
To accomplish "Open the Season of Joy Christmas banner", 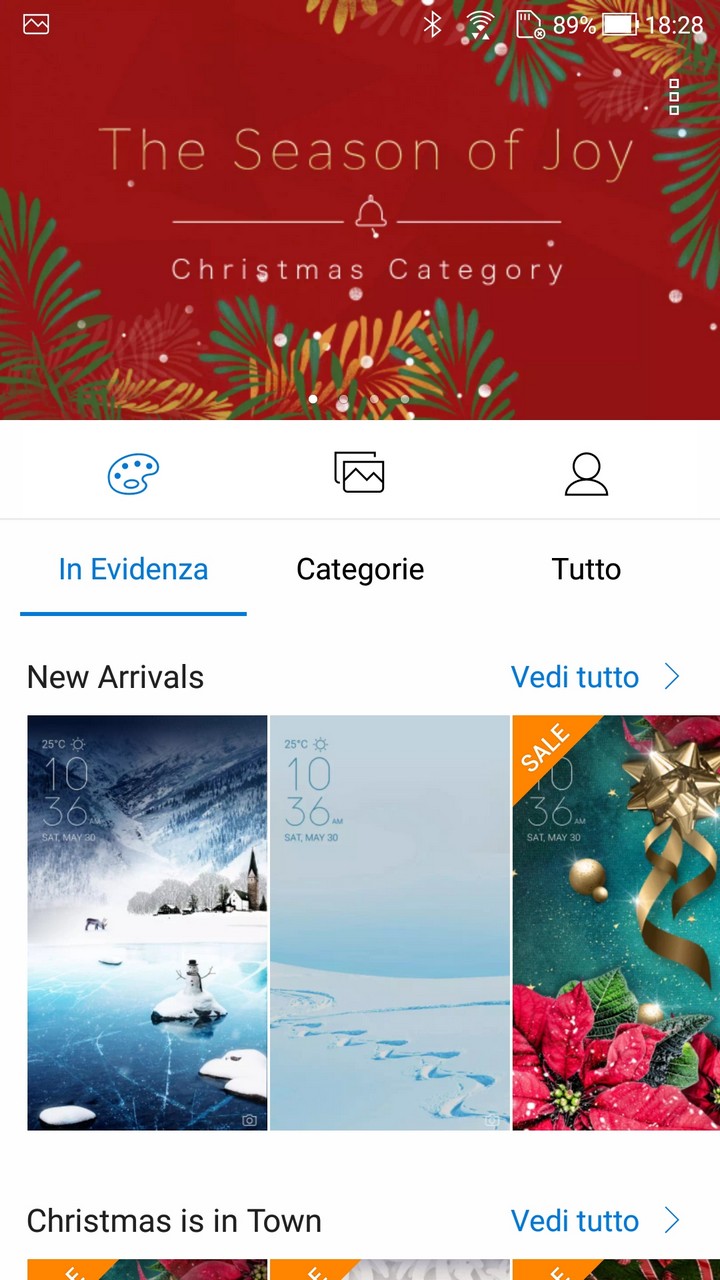I will [360, 210].
